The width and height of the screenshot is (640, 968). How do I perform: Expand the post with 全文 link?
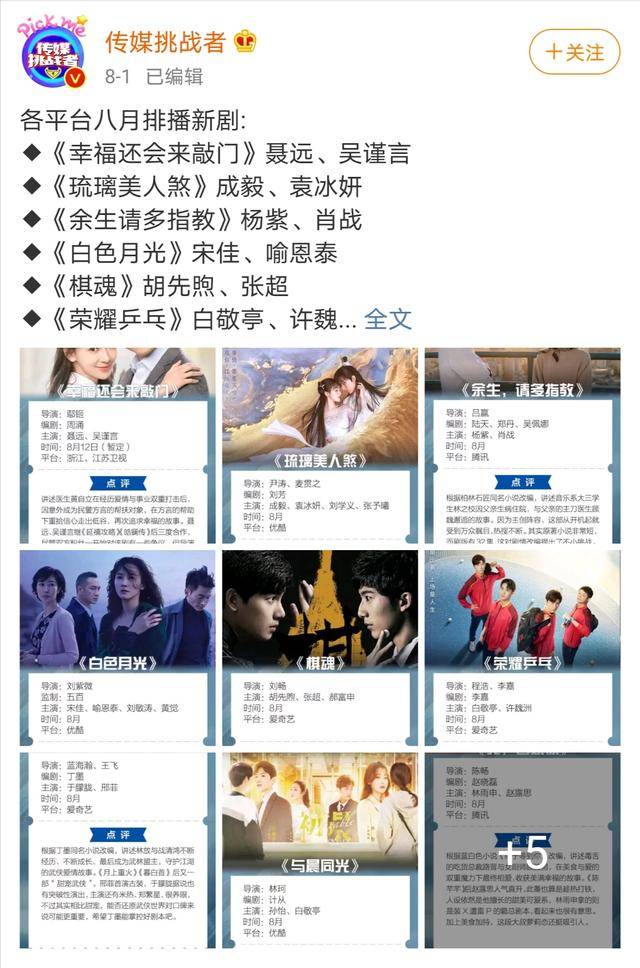coord(387,319)
